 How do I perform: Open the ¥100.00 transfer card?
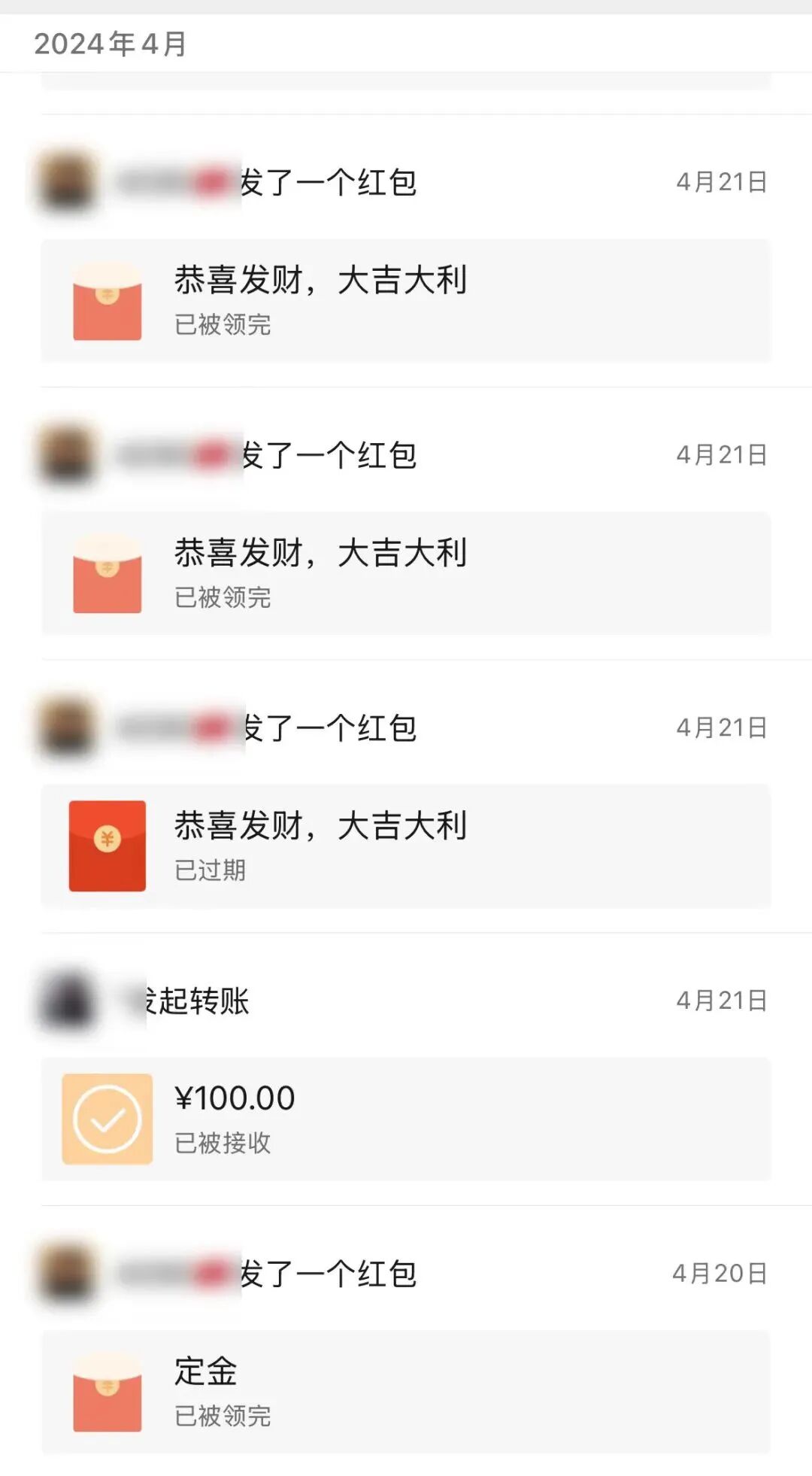(x=406, y=1119)
